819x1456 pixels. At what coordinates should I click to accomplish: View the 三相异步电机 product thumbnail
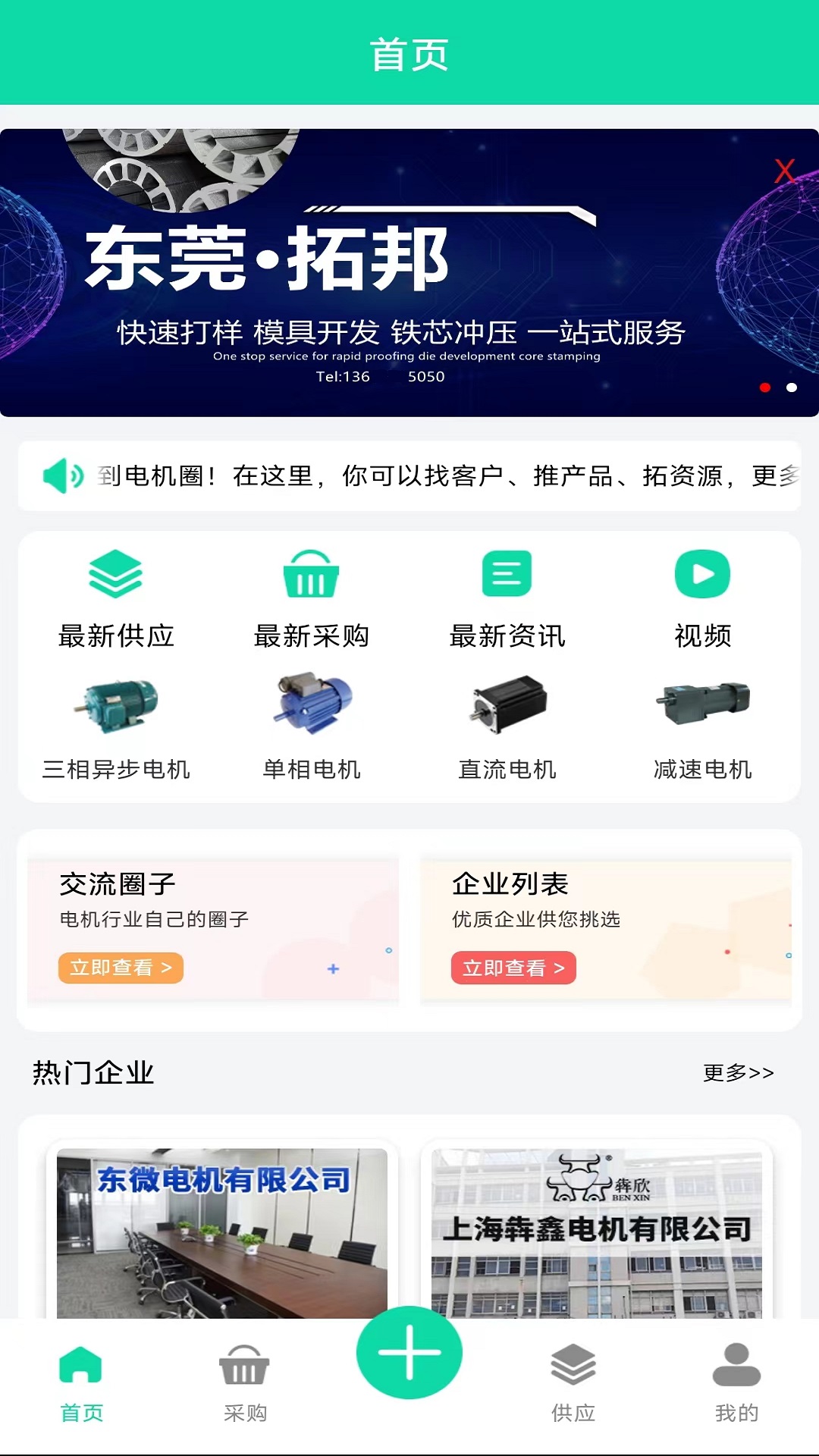click(x=115, y=704)
